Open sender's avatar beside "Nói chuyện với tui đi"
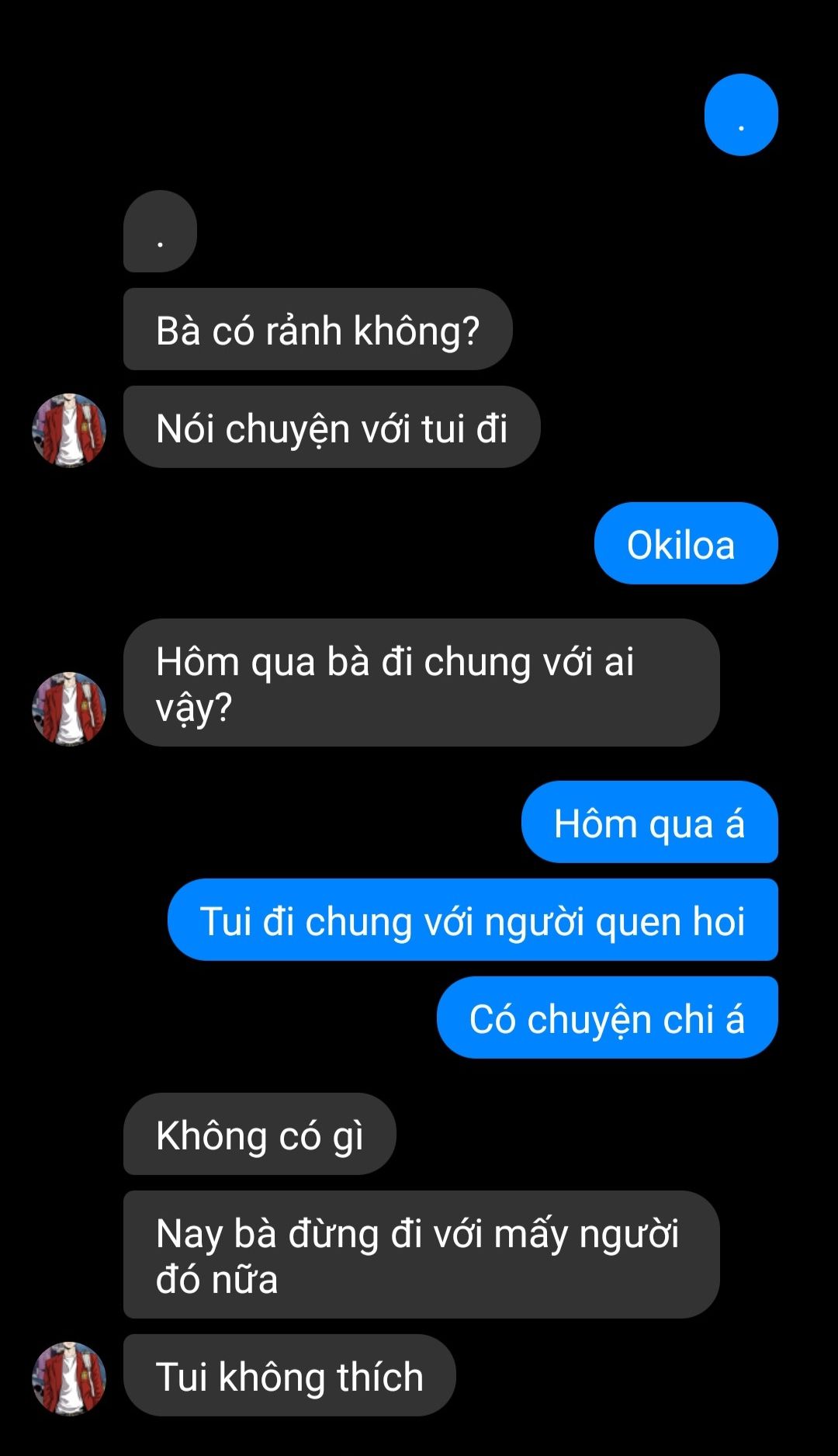Image resolution: width=838 pixels, height=1456 pixels. point(68,430)
